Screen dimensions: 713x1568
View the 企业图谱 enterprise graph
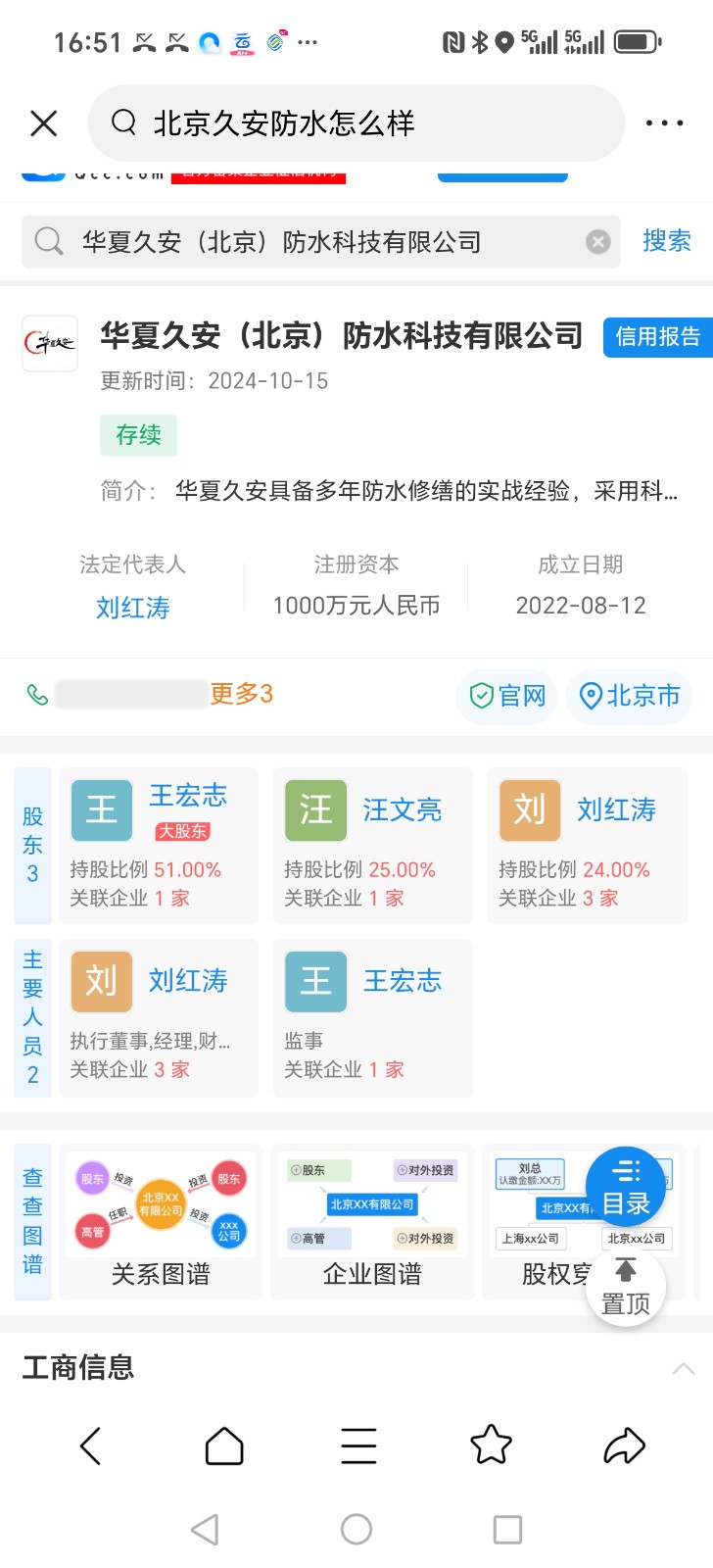pos(372,1221)
